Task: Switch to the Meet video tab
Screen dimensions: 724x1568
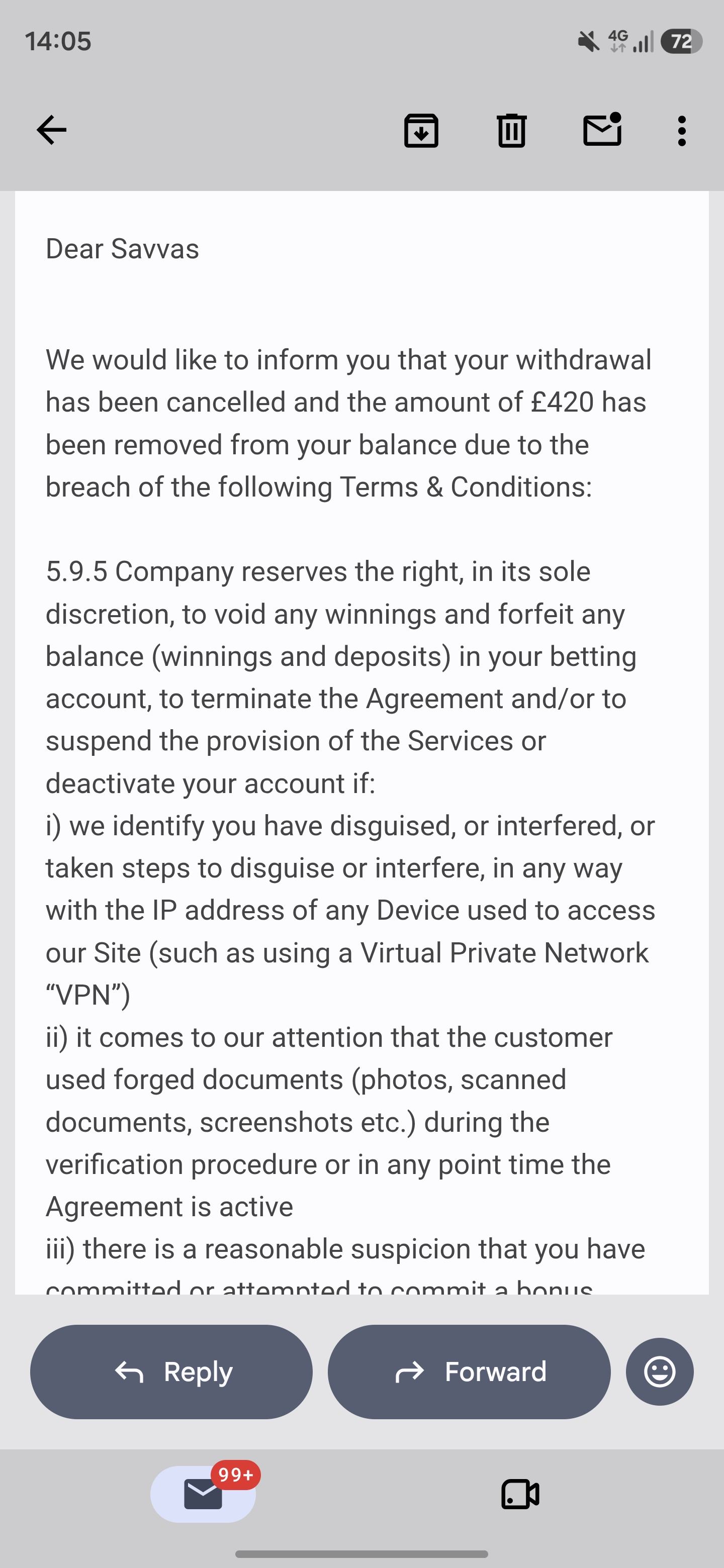Action: (x=520, y=1494)
